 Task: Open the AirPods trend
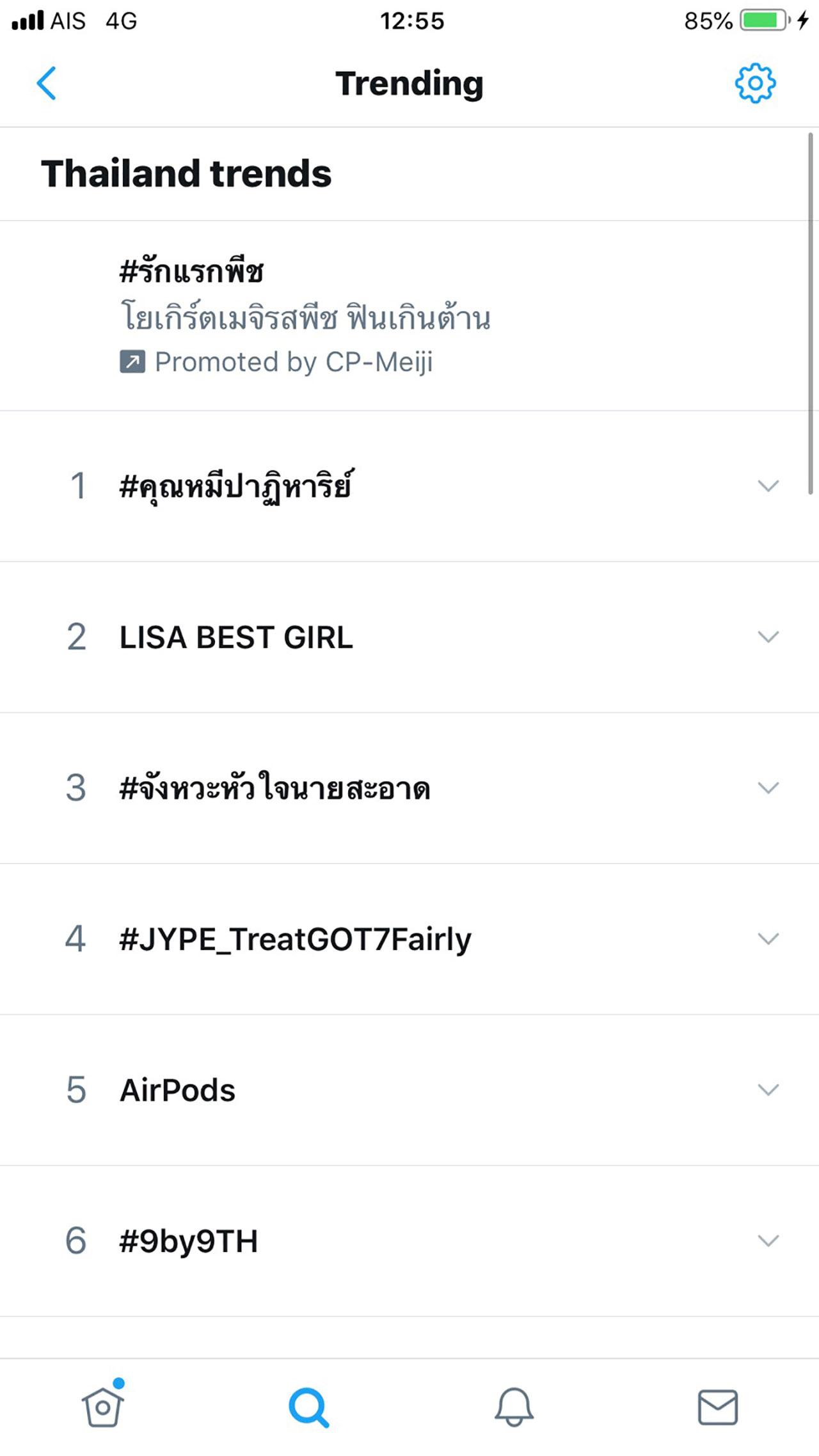pos(177,1090)
